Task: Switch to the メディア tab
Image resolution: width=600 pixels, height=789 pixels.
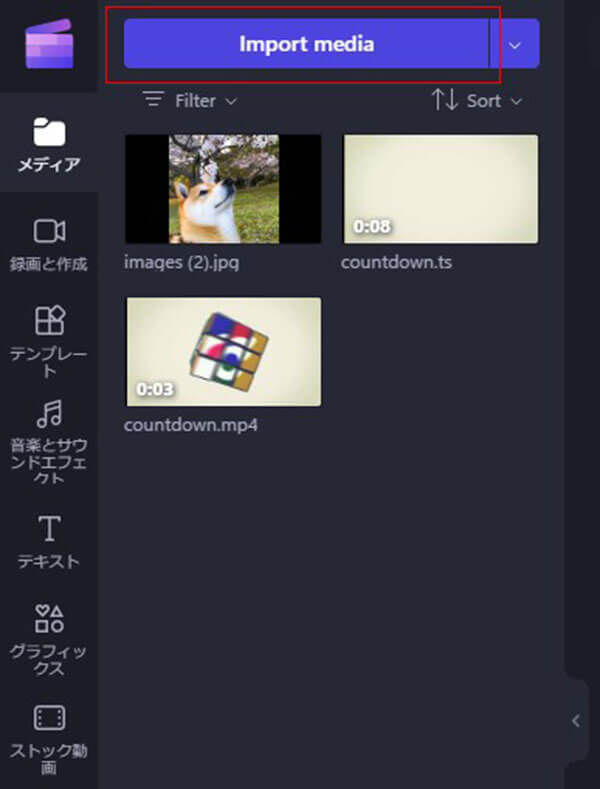Action: tap(48, 145)
